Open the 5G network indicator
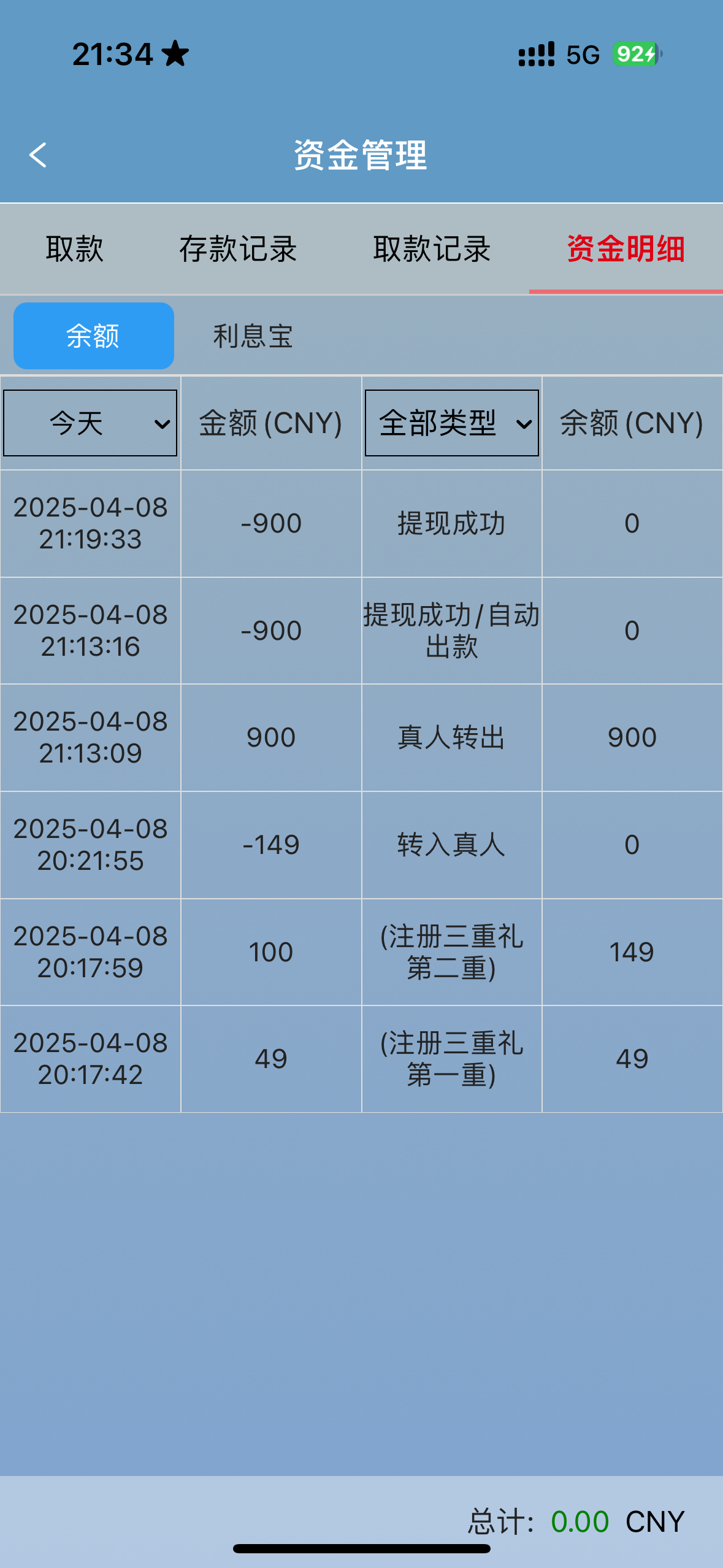Screen dimensions: 723x1568 pyautogui.click(x=583, y=56)
